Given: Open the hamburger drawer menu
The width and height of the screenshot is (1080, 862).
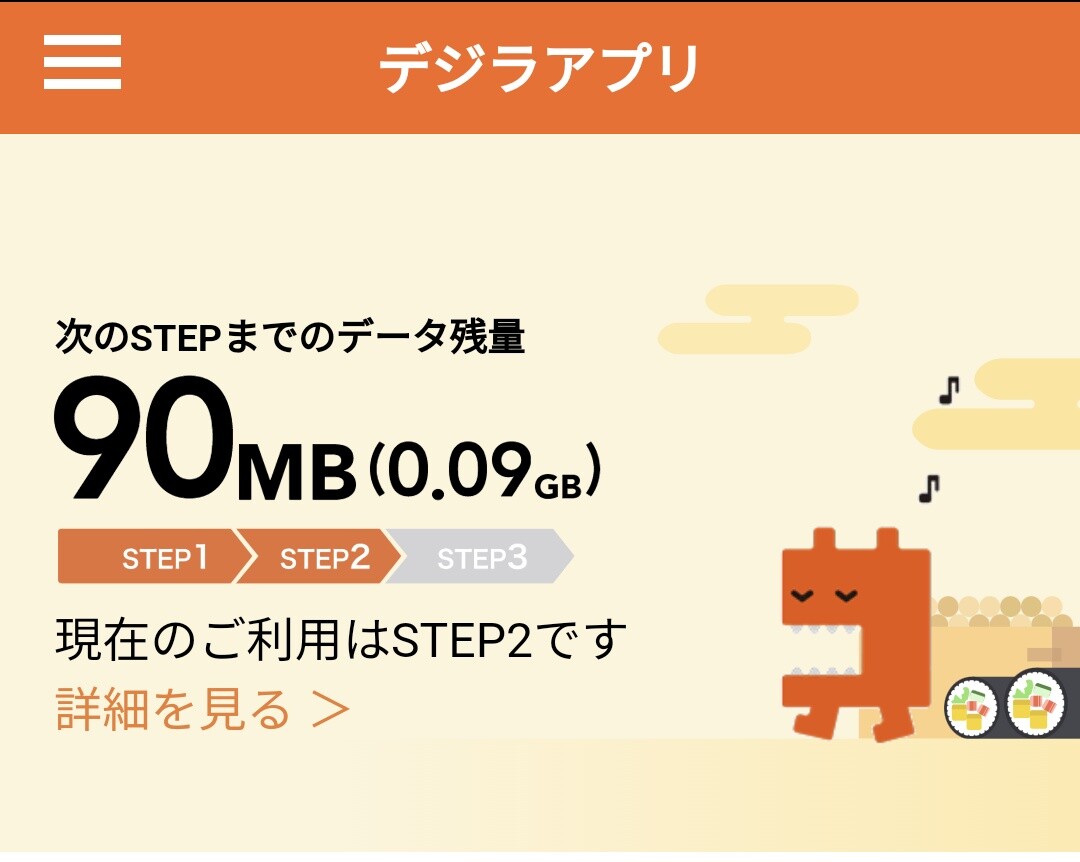Looking at the screenshot, I should [82, 62].
